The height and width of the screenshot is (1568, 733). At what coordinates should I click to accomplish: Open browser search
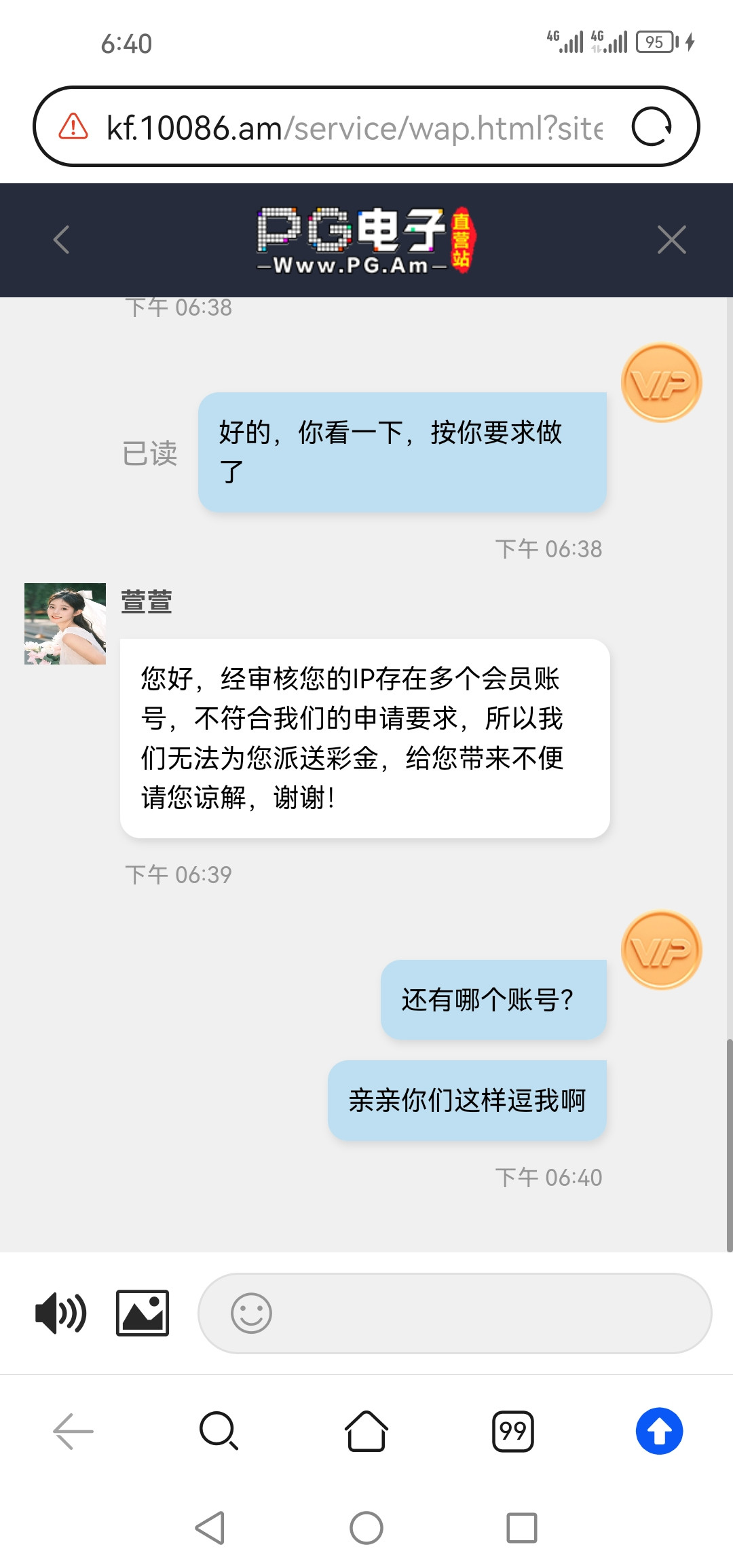point(219,1431)
